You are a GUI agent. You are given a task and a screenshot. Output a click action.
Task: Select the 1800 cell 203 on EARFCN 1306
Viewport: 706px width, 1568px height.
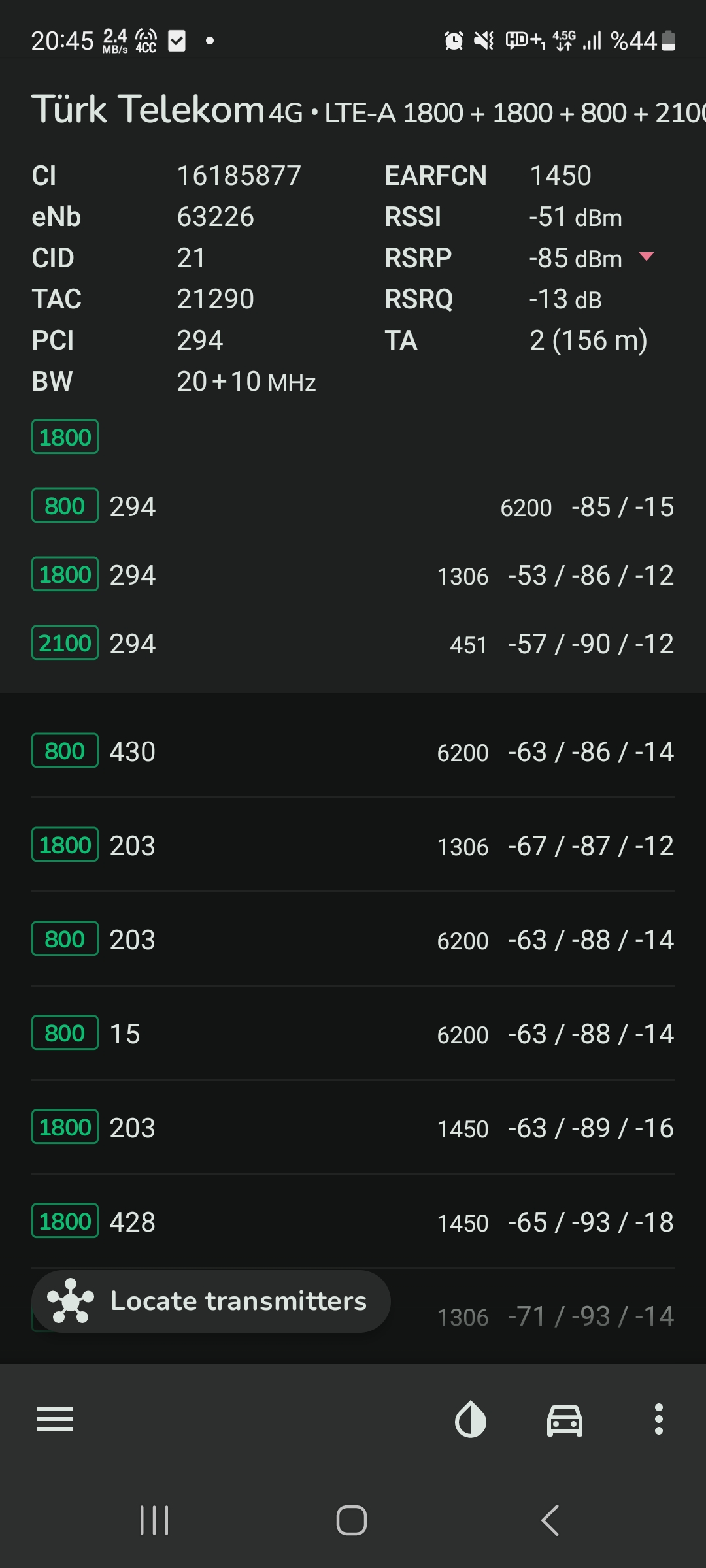click(353, 845)
